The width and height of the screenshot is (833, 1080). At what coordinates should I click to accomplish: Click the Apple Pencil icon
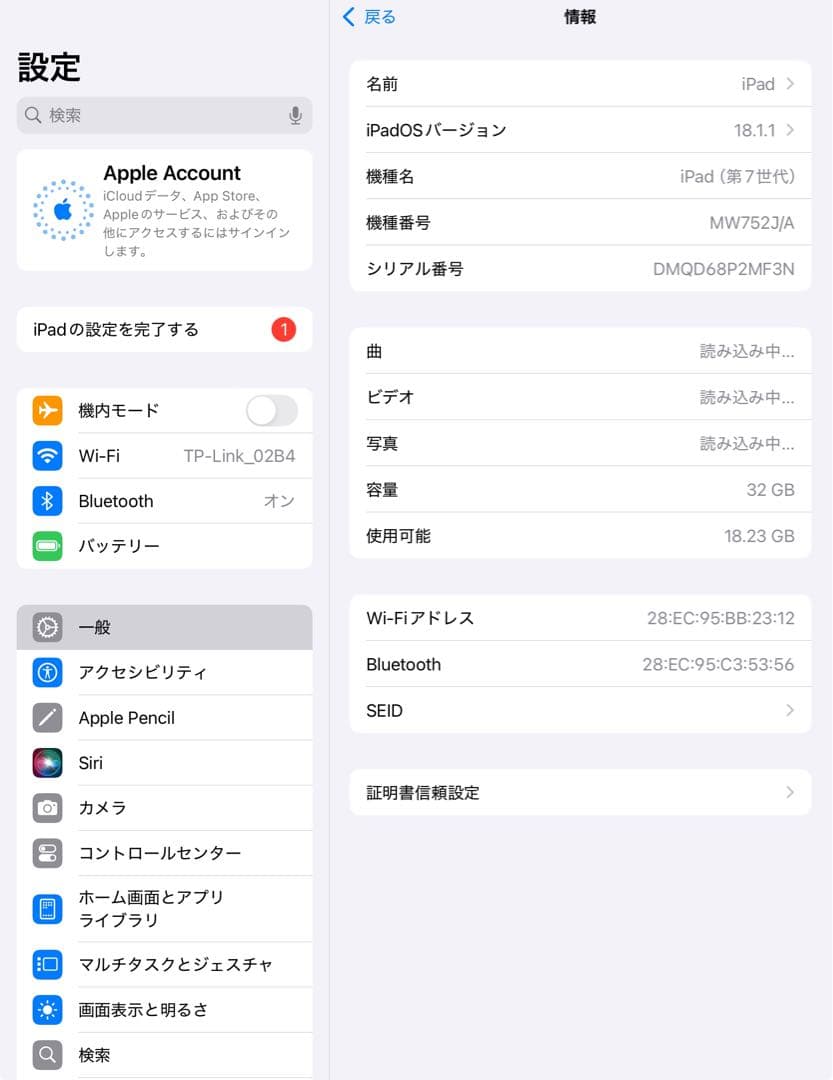48,717
